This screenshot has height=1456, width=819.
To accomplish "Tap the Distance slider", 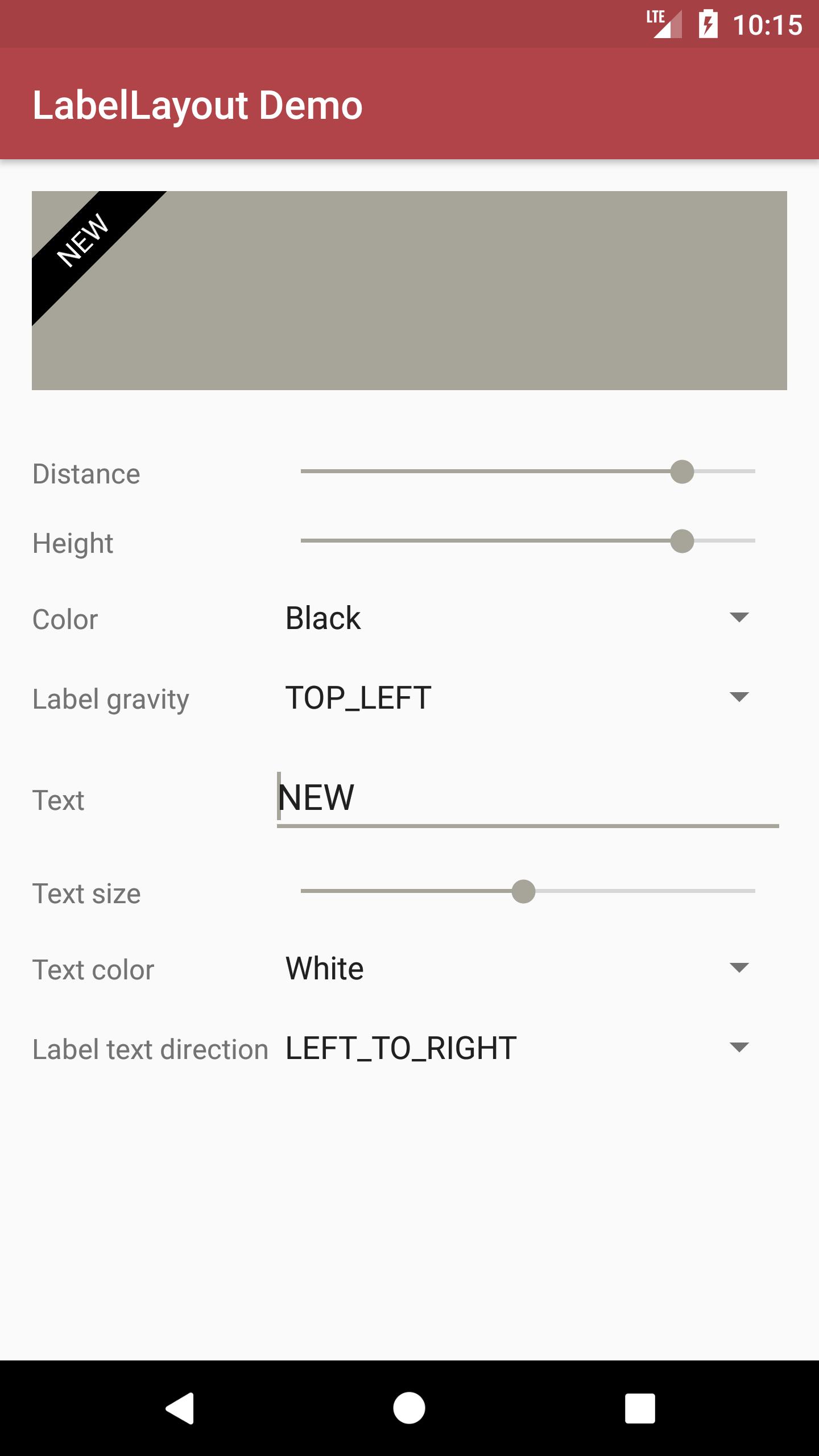I will [528, 472].
